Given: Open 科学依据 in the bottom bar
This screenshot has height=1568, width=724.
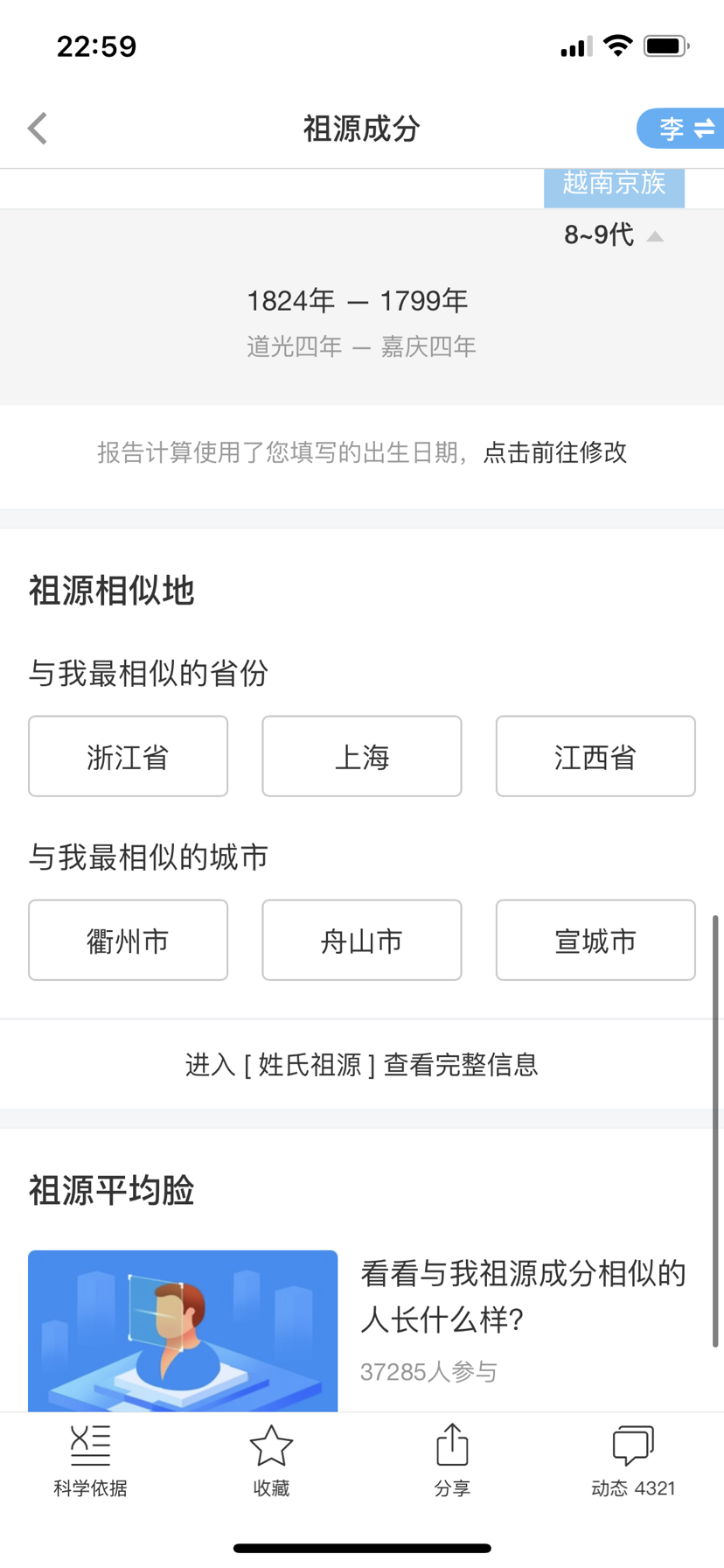Looking at the screenshot, I should pos(90,1461).
